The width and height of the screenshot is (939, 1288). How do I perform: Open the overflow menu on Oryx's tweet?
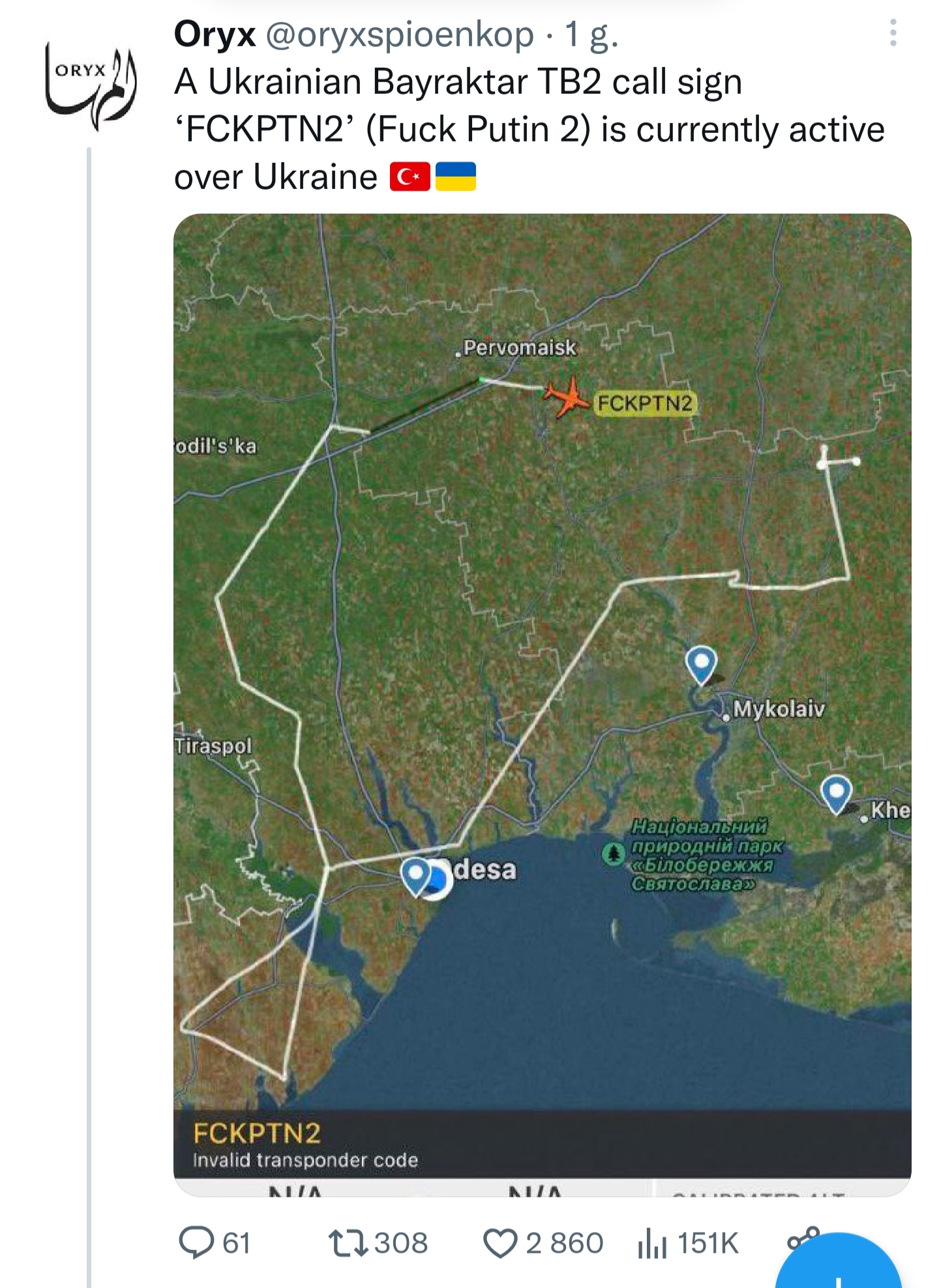tap(893, 33)
